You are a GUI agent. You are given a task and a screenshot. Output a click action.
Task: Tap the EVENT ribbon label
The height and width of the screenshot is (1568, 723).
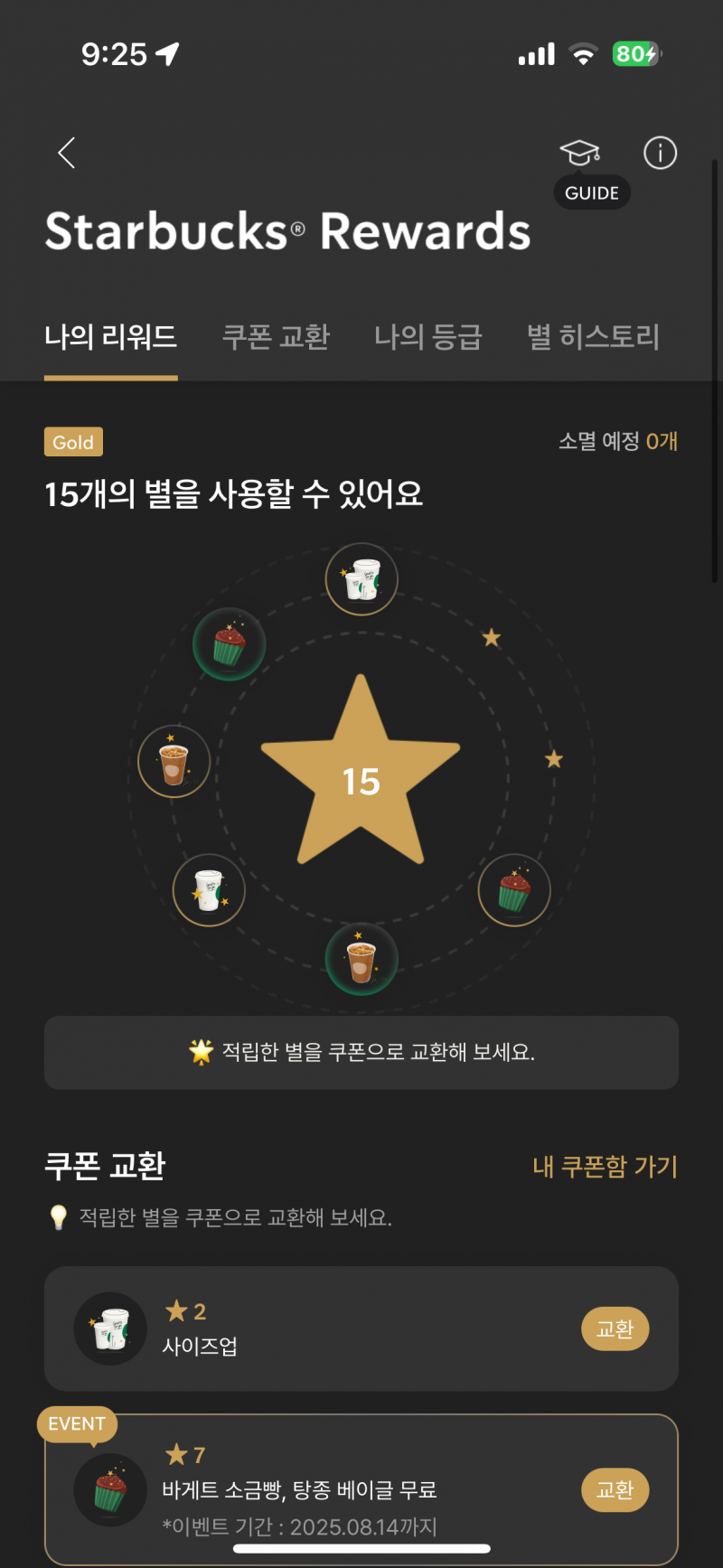tap(77, 1423)
